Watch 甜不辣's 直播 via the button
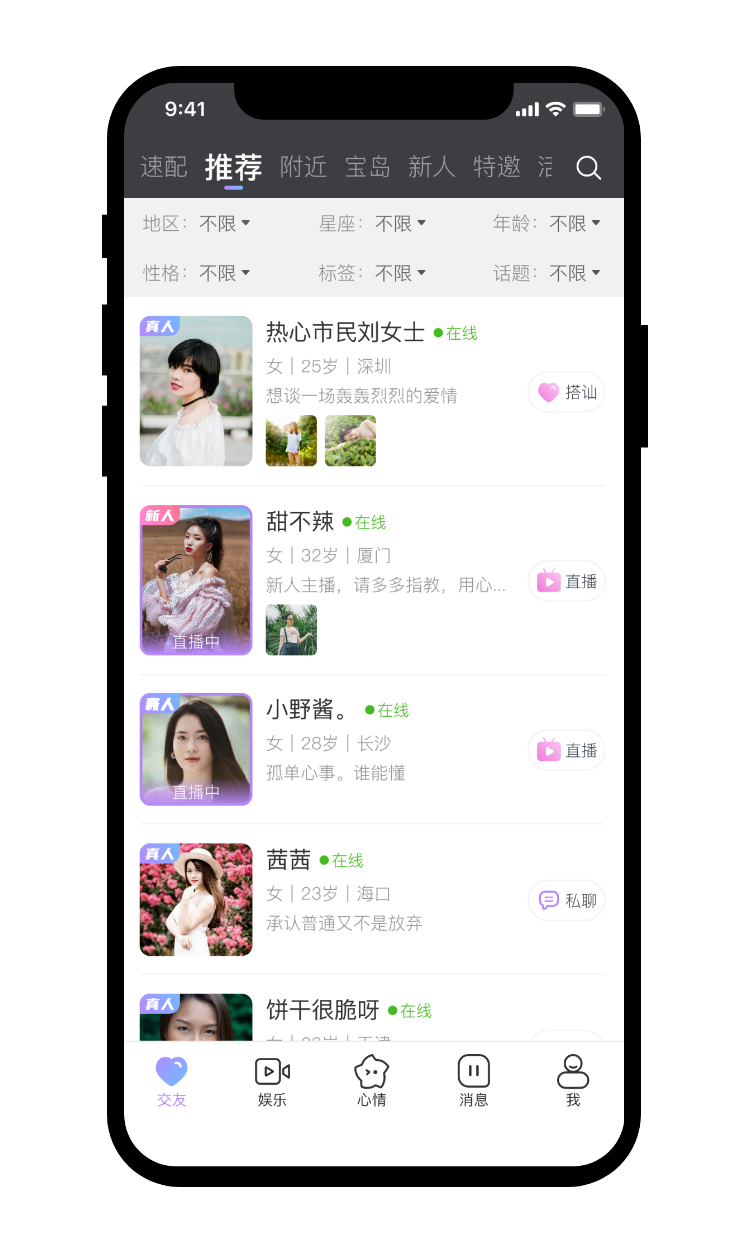750x1250 pixels. point(566,581)
